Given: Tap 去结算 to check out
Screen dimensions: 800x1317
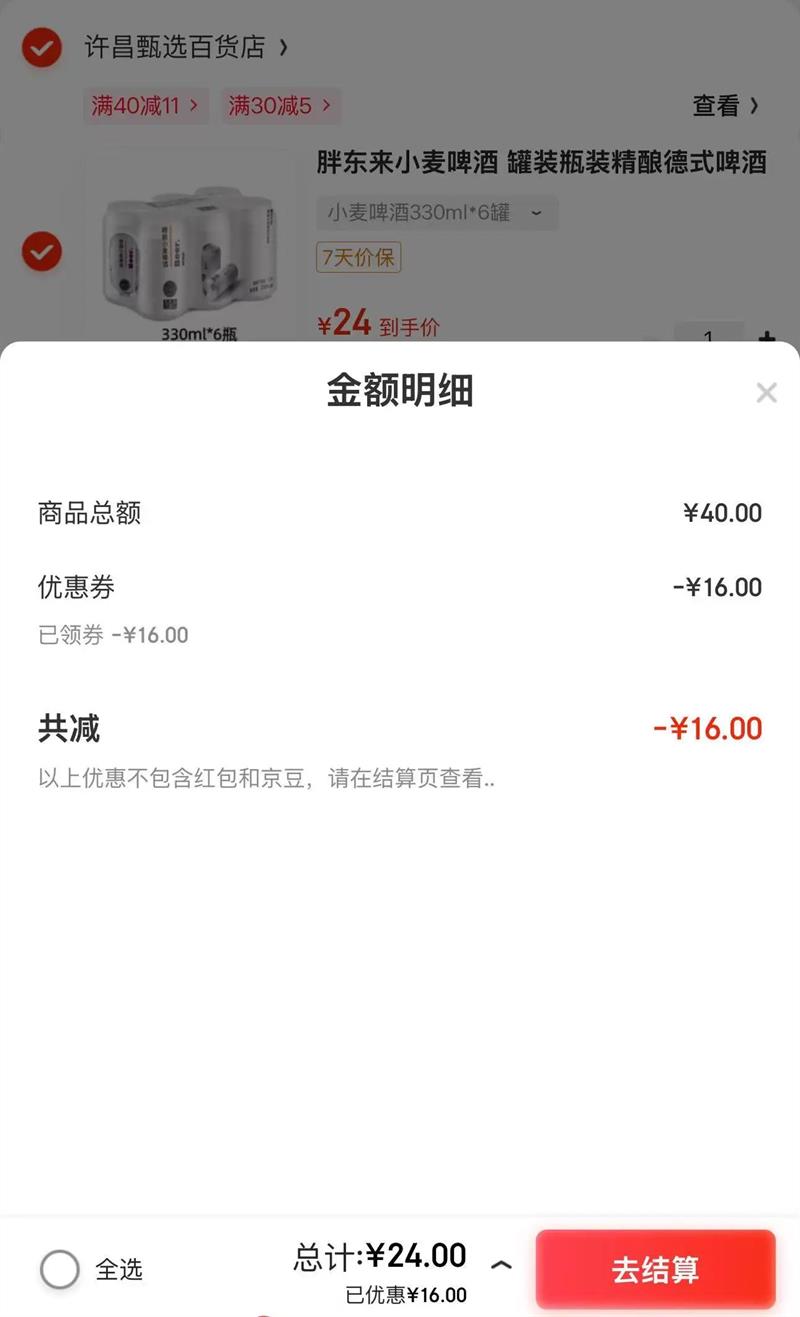Looking at the screenshot, I should coord(655,1269).
